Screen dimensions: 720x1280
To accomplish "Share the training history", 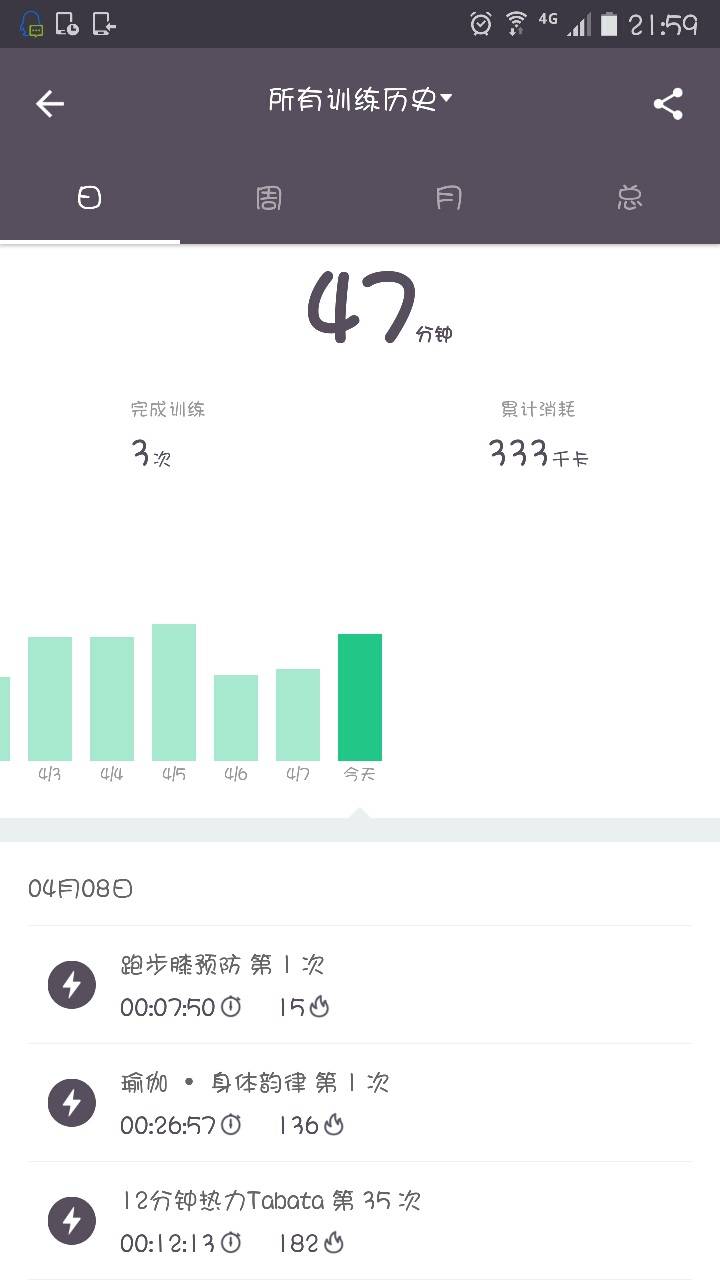I will click(668, 104).
